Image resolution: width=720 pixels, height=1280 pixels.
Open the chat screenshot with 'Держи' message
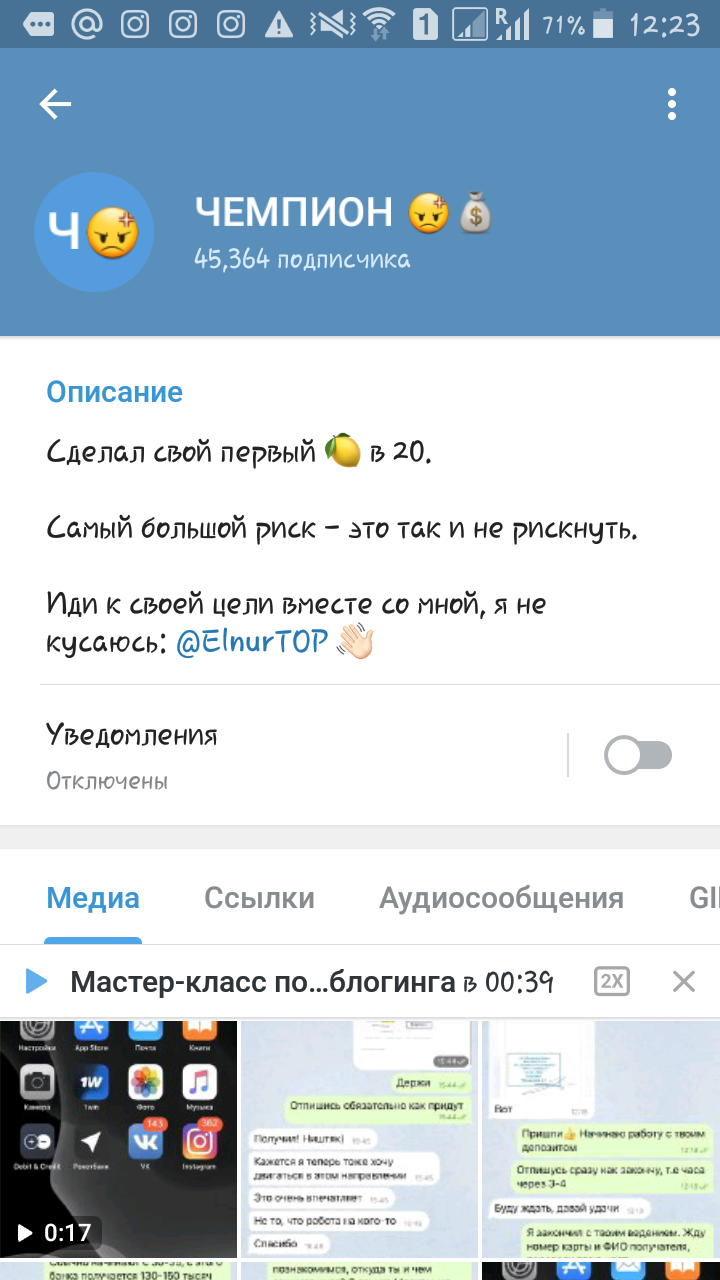[x=360, y=1139]
